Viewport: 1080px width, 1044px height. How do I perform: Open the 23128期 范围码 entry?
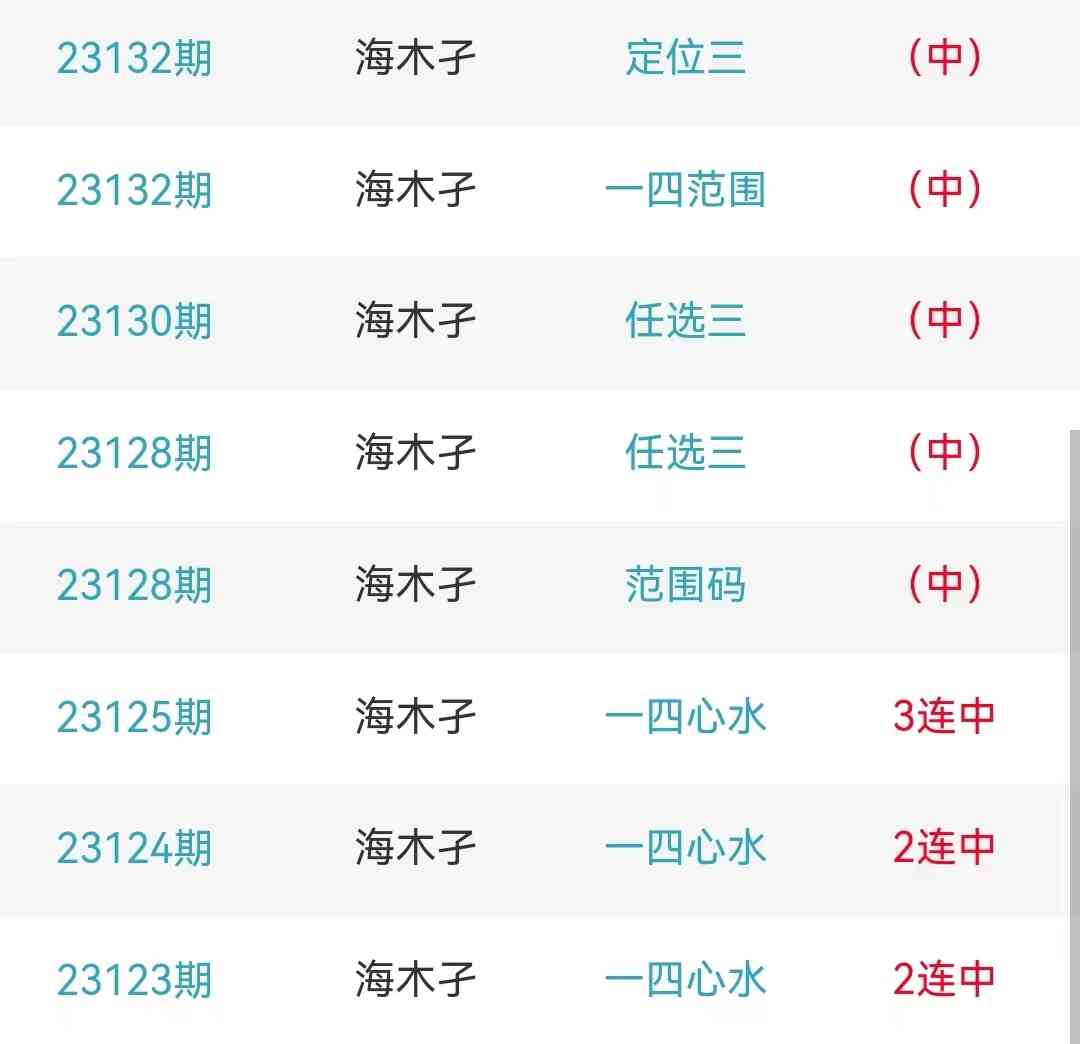pyautogui.click(x=685, y=586)
